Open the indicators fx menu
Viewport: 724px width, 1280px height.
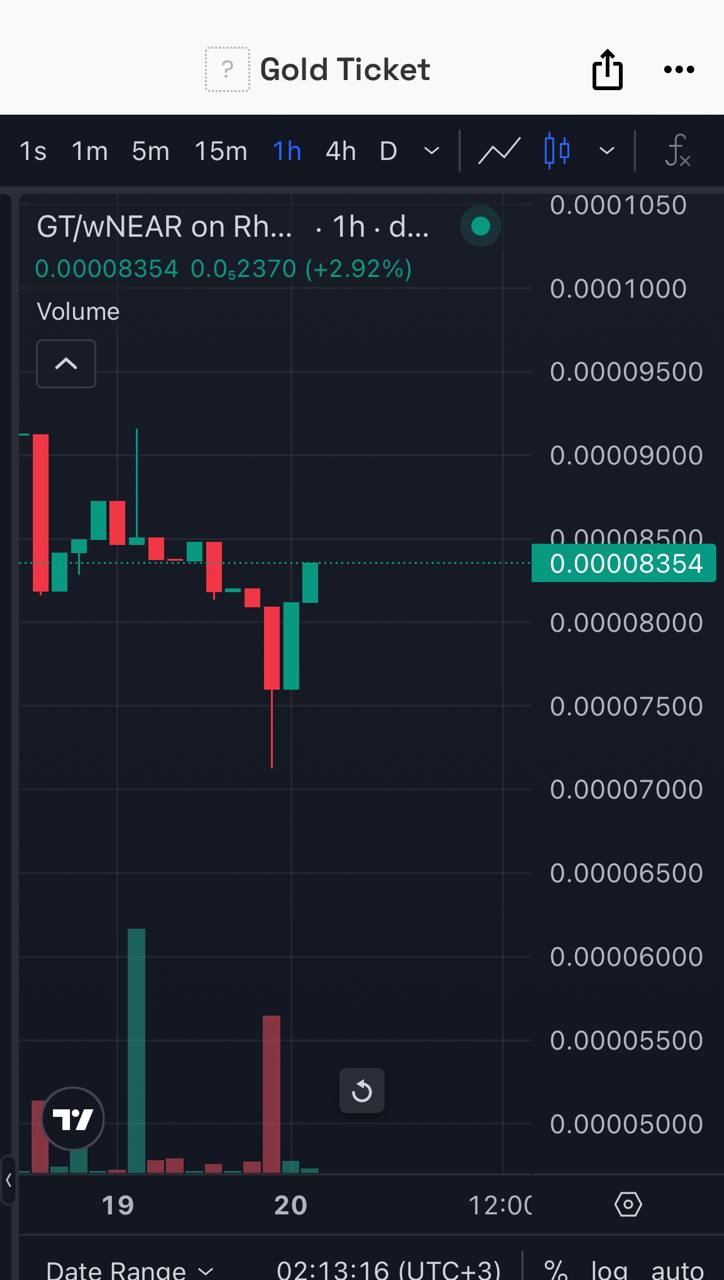coord(678,151)
